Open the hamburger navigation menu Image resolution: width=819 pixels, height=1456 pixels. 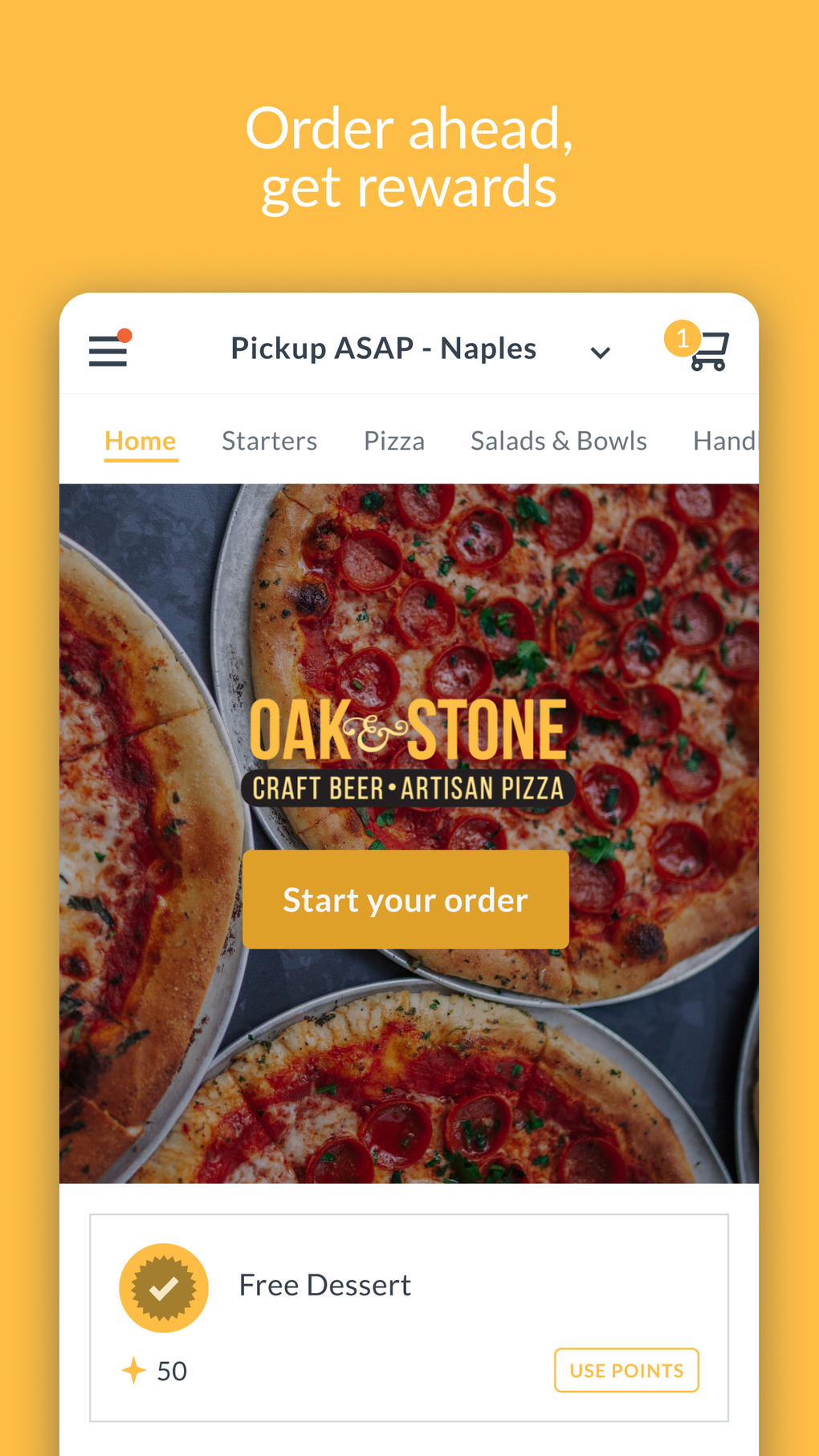108,351
